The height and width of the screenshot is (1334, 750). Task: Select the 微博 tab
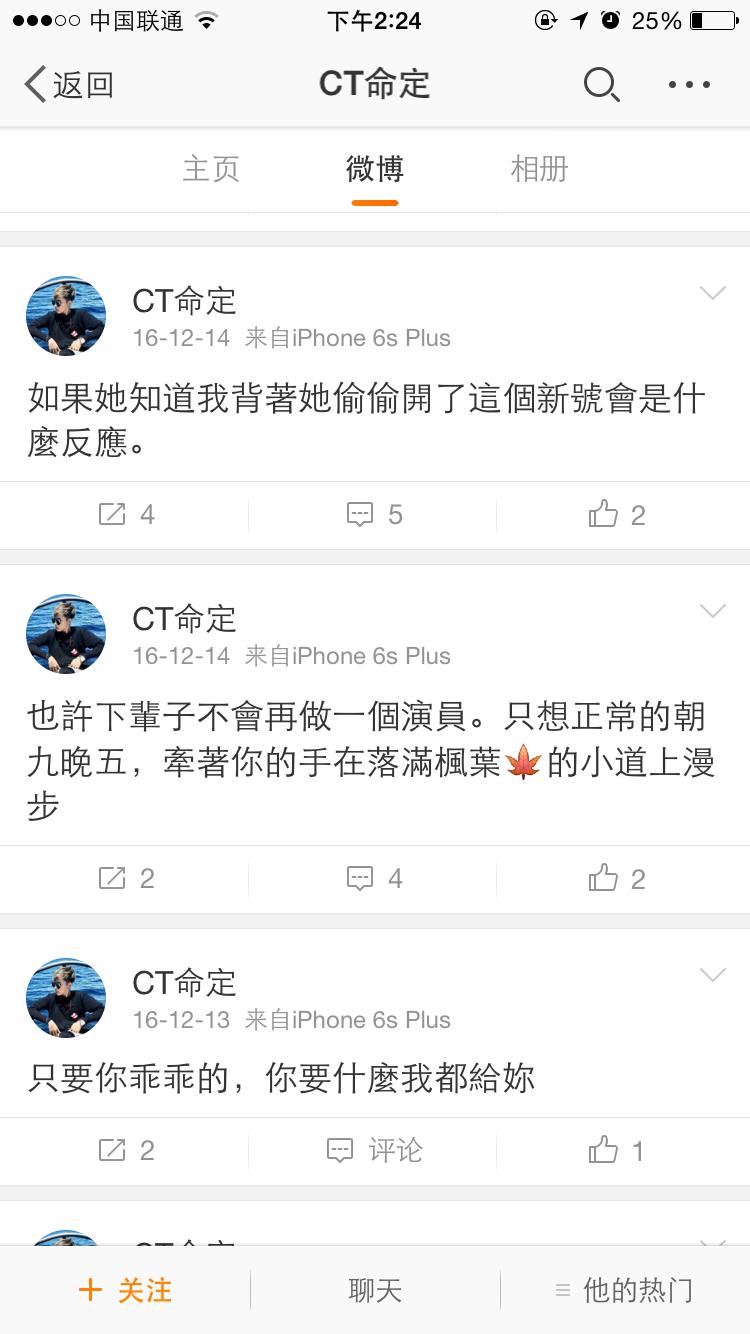coord(374,169)
